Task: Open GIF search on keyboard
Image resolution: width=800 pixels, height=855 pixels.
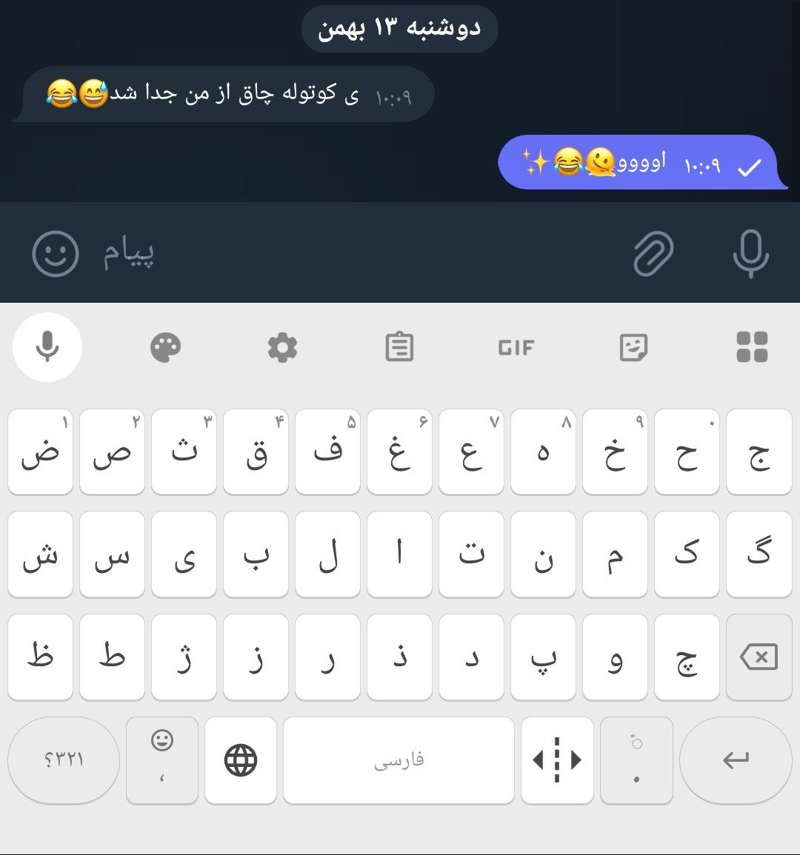Action: (x=516, y=347)
